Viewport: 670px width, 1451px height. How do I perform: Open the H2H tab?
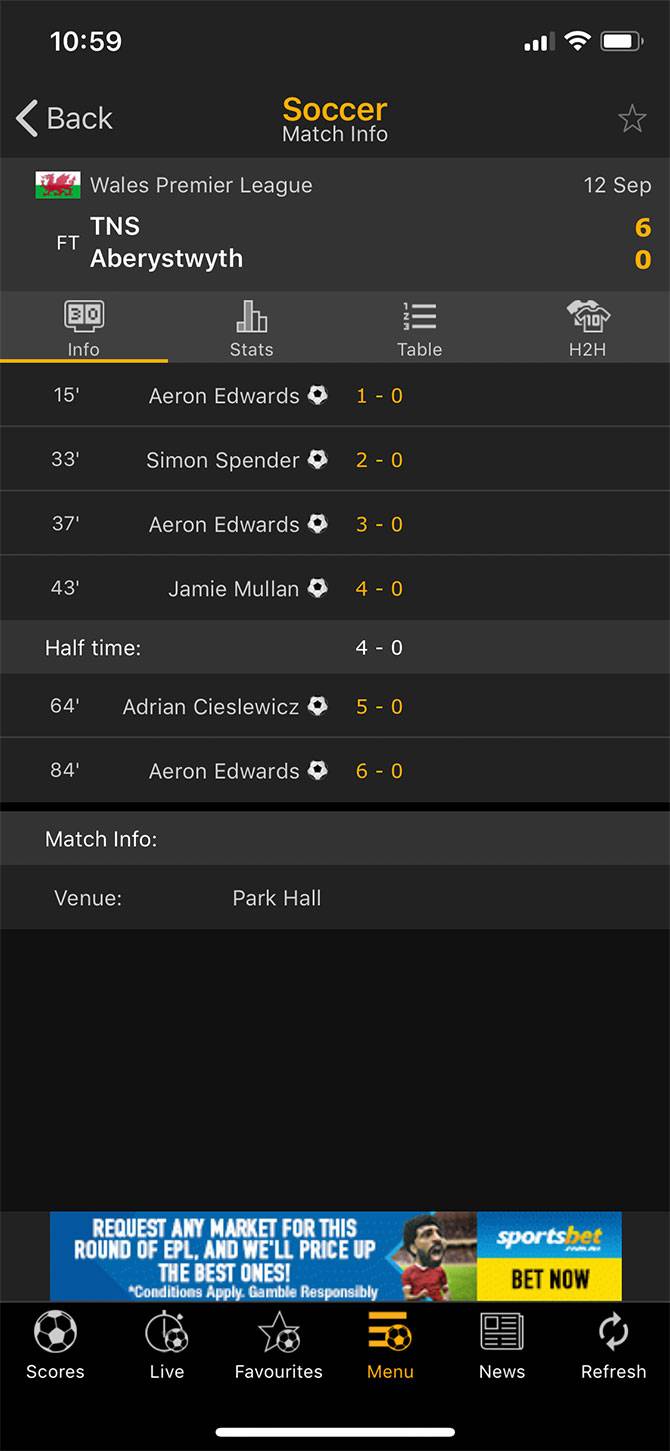(x=587, y=328)
